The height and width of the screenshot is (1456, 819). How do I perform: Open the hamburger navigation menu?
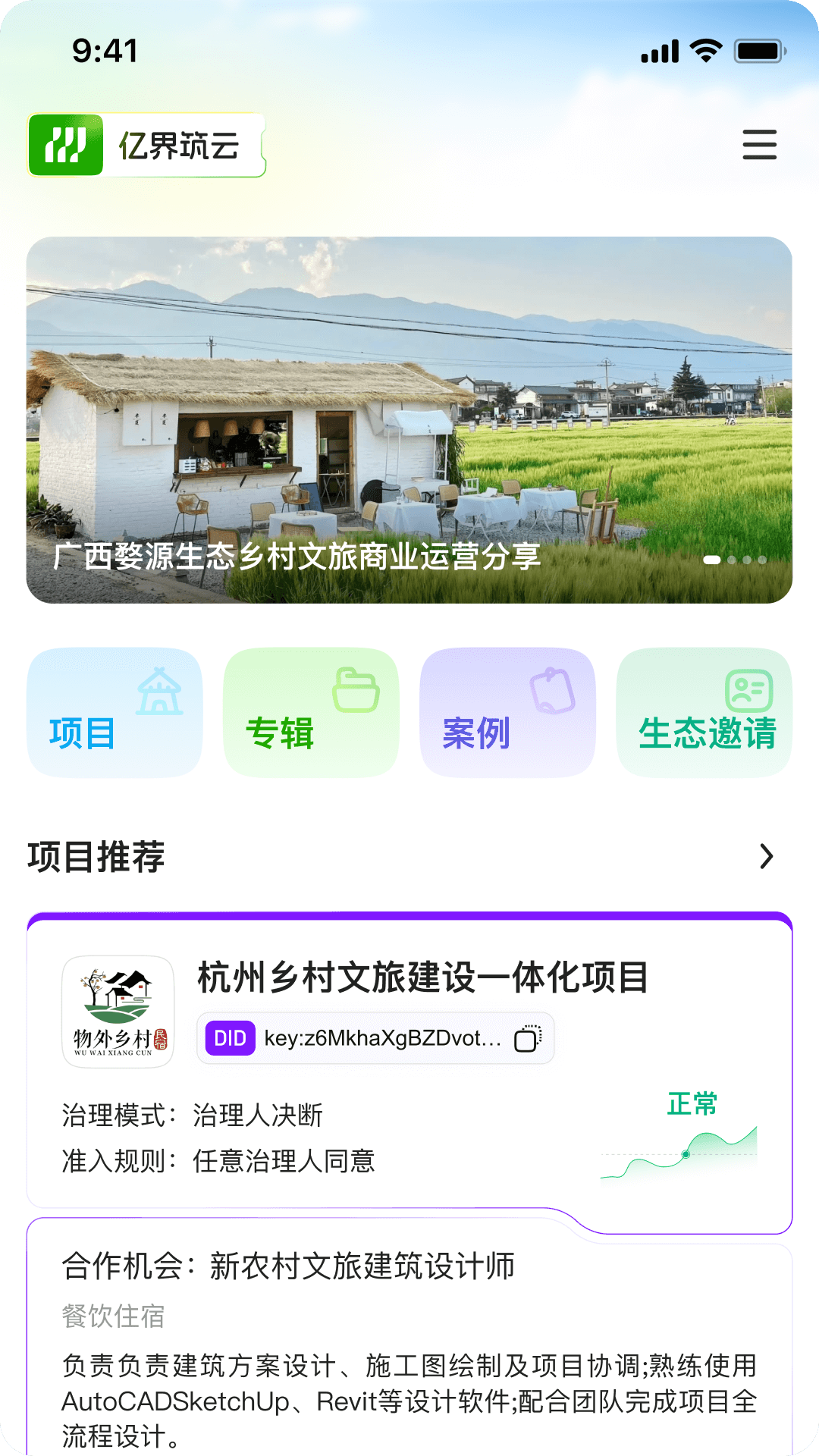click(x=760, y=144)
